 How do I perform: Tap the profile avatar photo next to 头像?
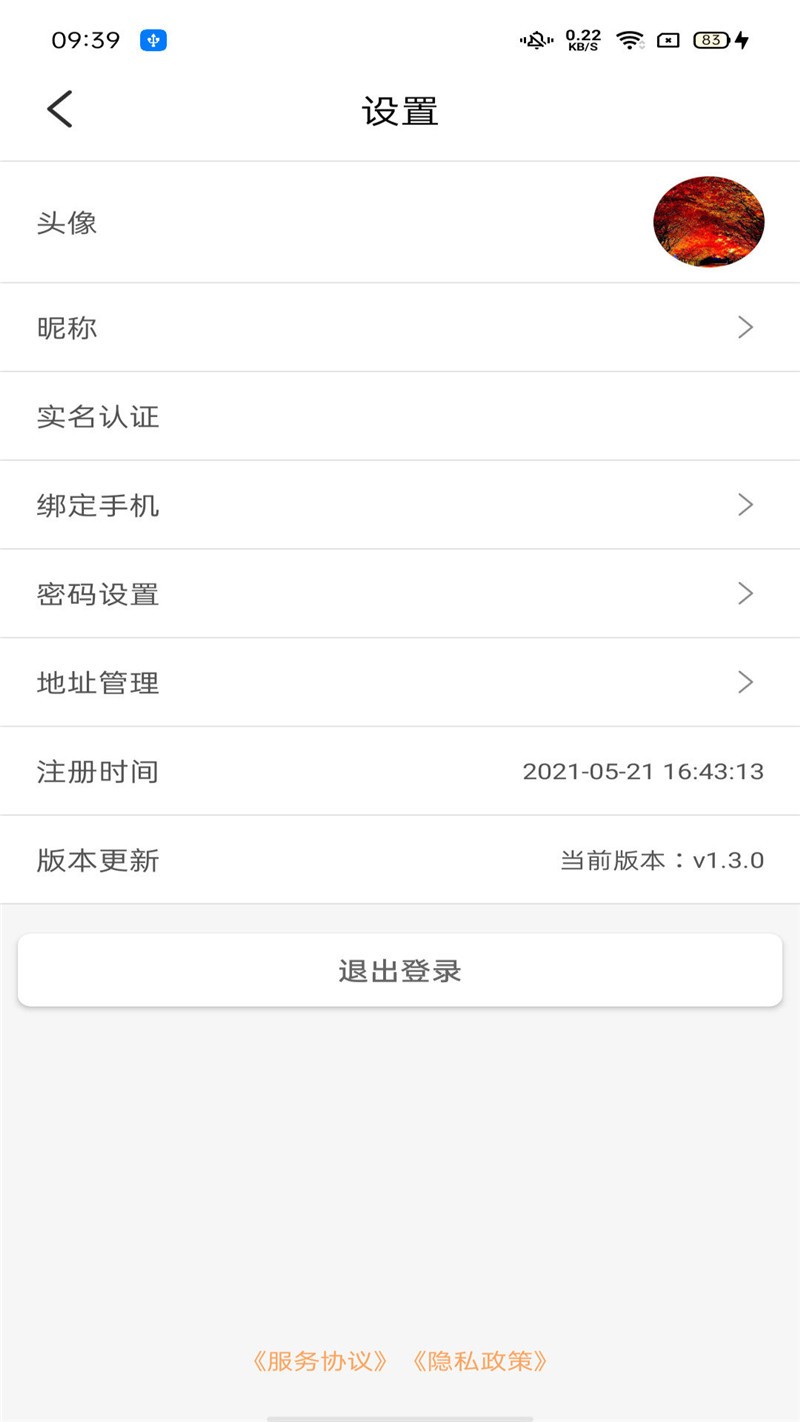pyautogui.click(x=708, y=221)
